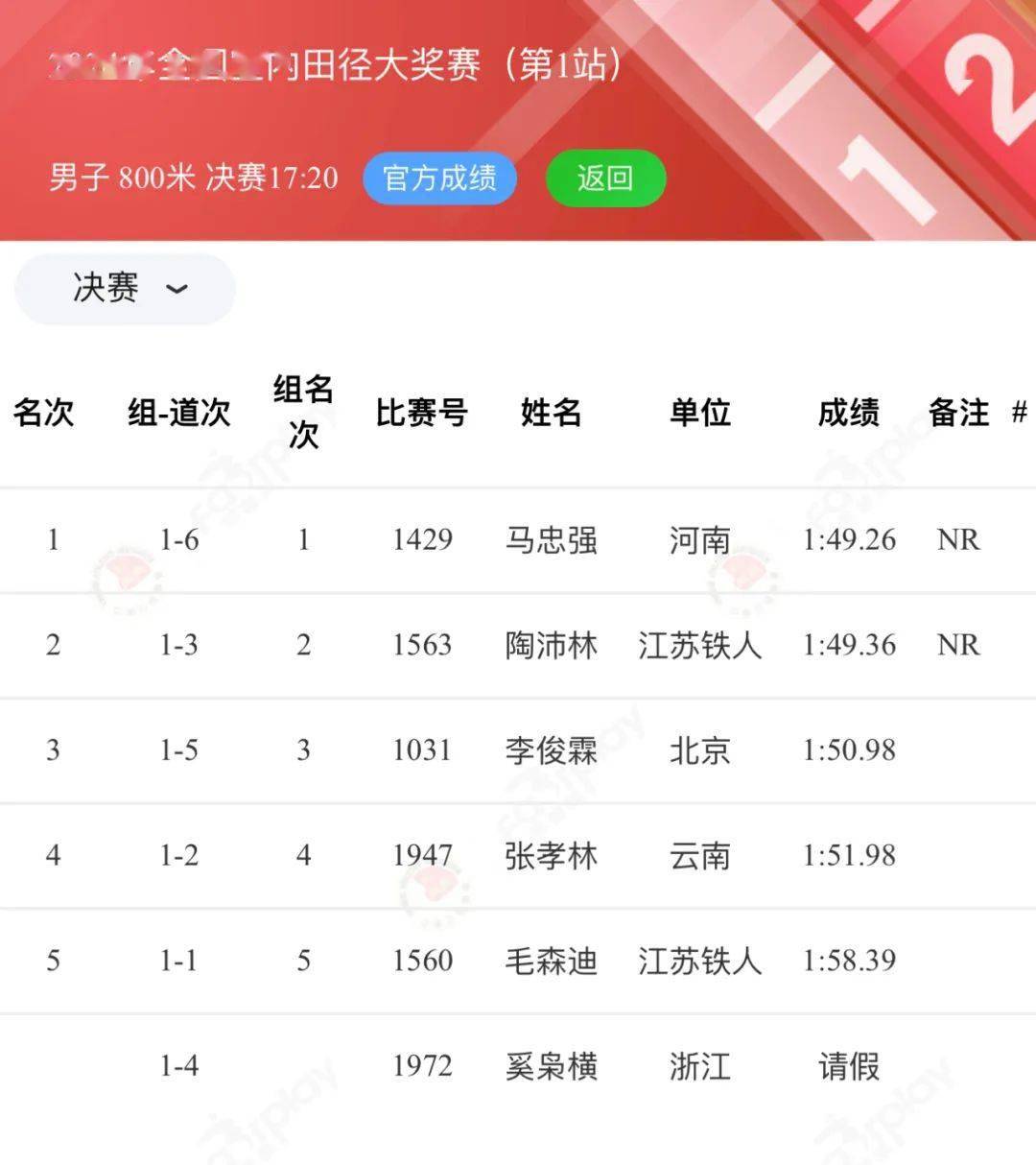Click the 名次 column header

(x=45, y=413)
